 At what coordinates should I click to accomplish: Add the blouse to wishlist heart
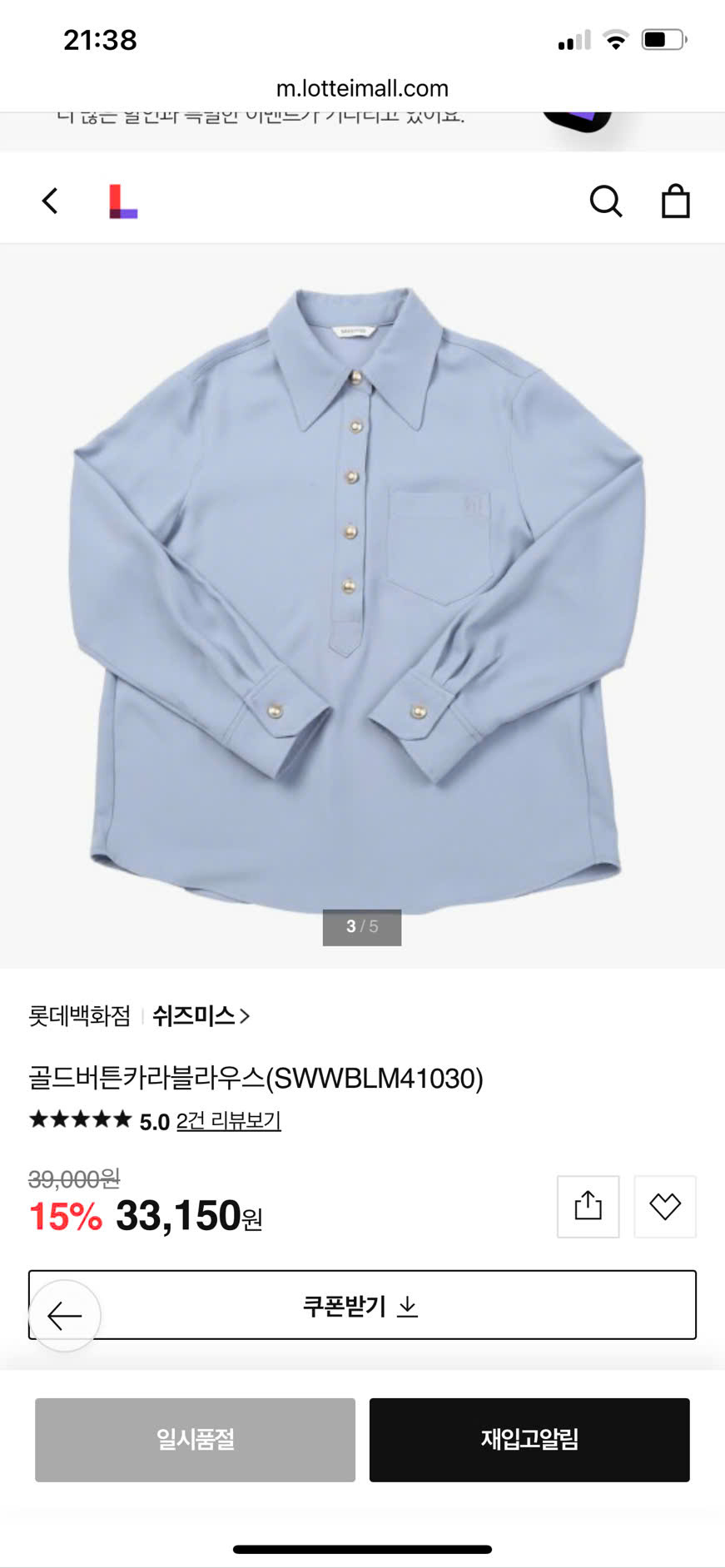[664, 1206]
